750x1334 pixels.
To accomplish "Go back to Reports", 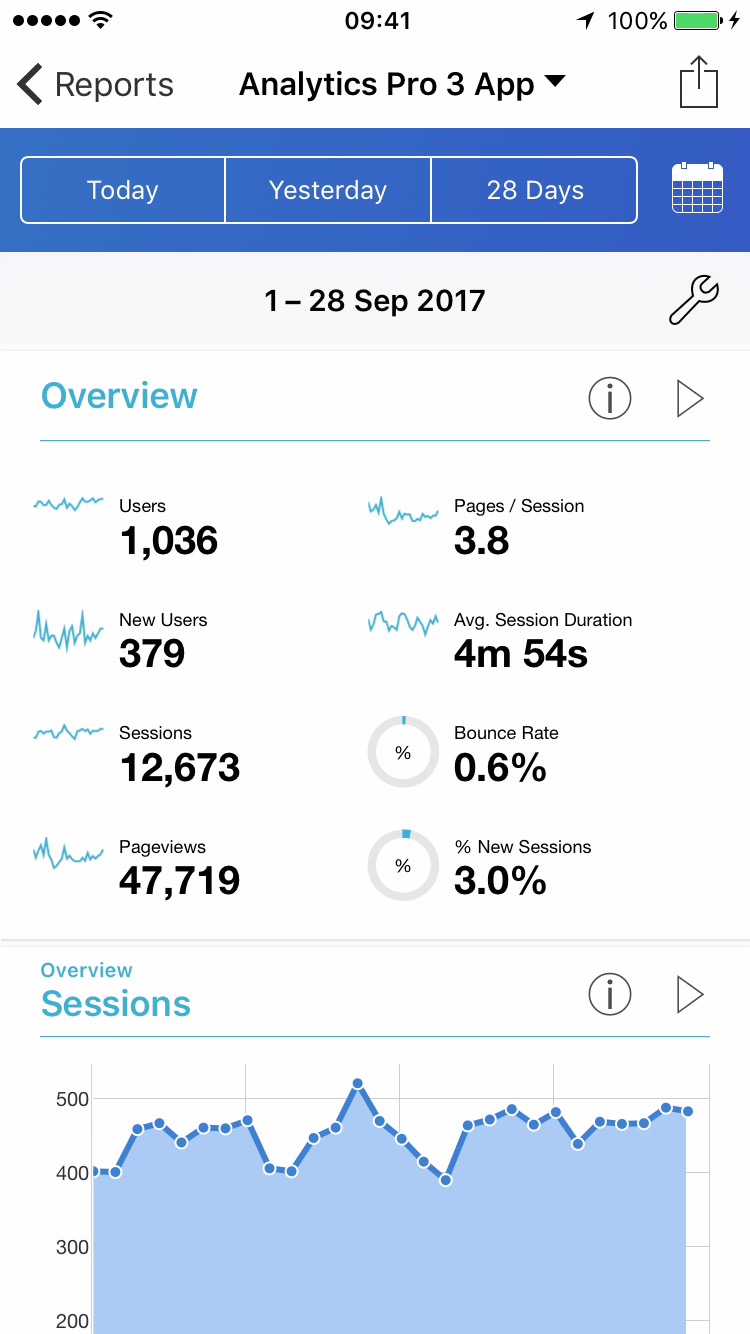I will tap(95, 85).
